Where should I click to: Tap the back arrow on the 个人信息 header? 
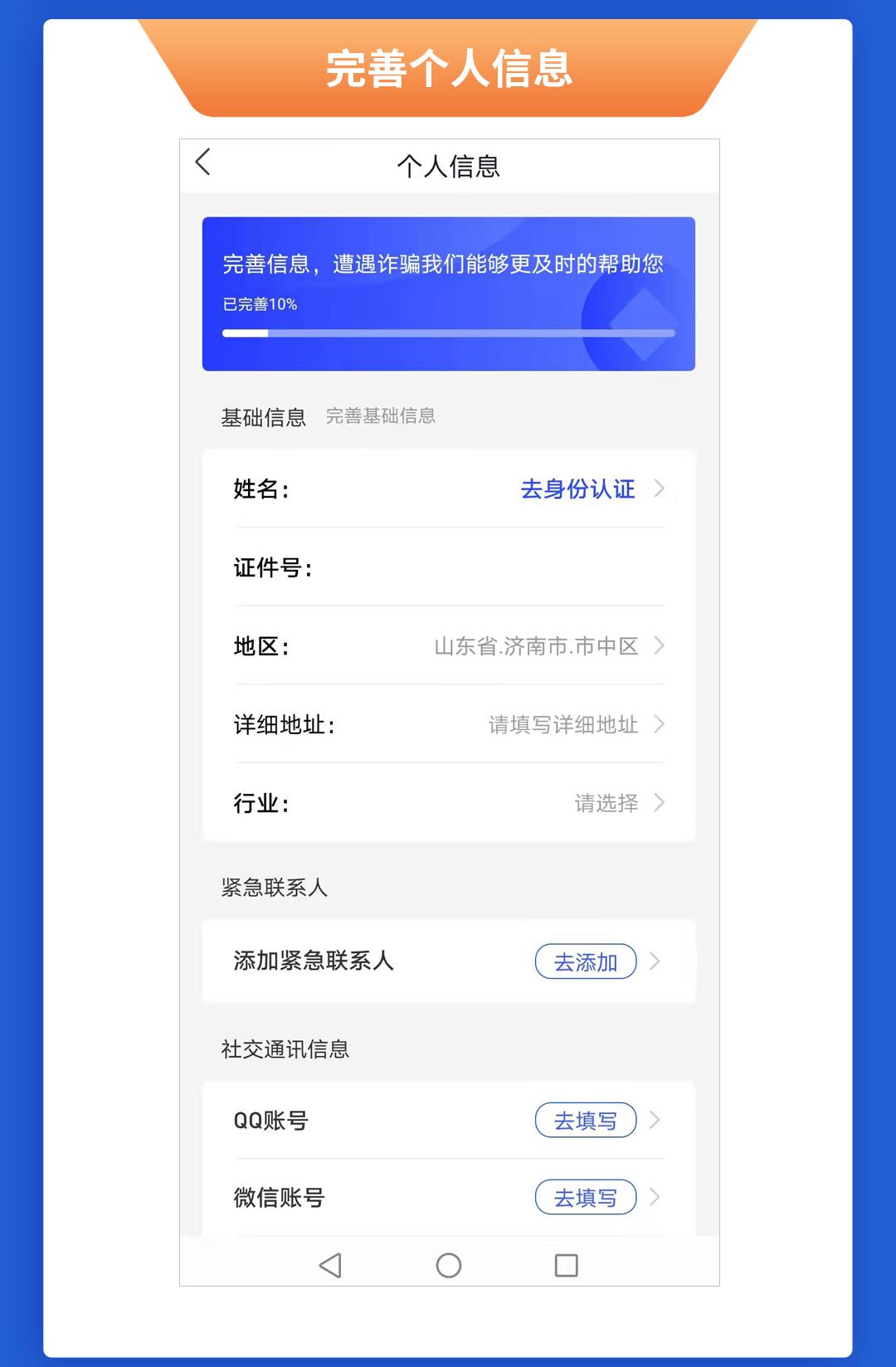202,163
